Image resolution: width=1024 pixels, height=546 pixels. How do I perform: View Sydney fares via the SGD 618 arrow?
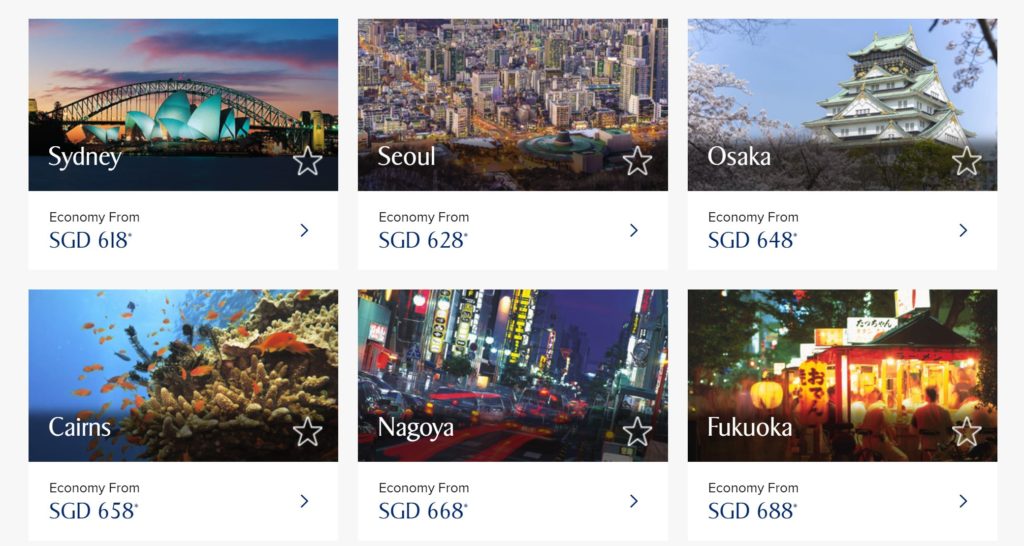tap(304, 230)
